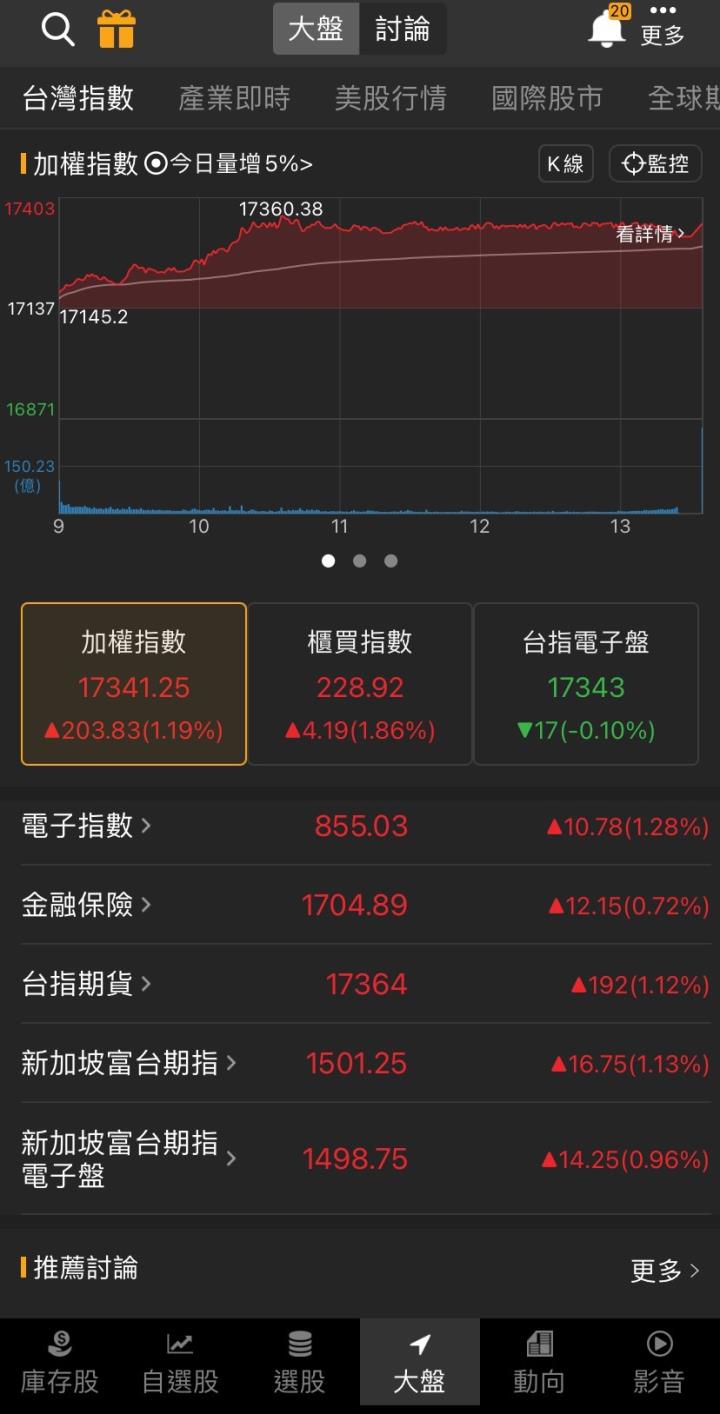The height and width of the screenshot is (1414, 720).
Task: Tap the gift promotion icon
Action: point(117,29)
